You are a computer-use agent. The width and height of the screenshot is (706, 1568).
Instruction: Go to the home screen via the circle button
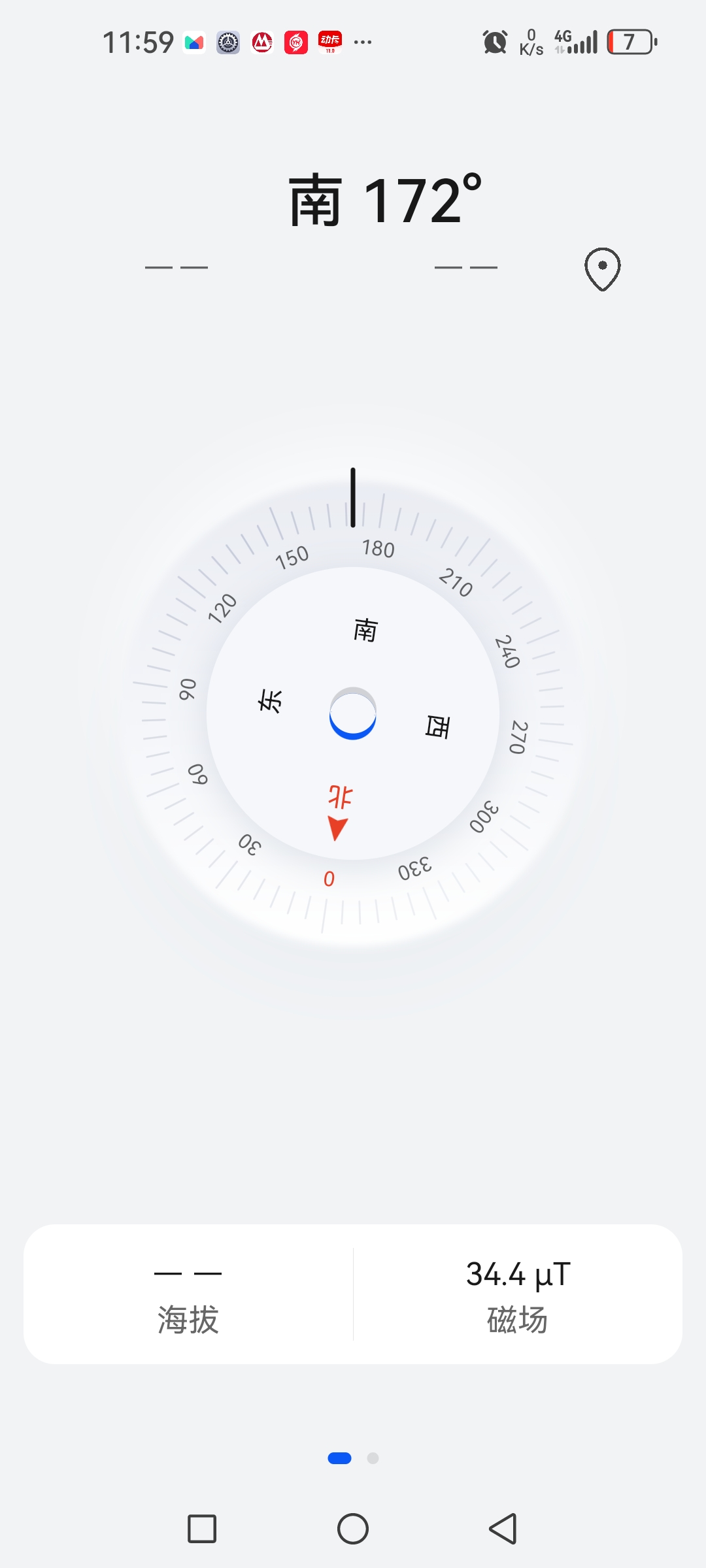coord(353,1529)
